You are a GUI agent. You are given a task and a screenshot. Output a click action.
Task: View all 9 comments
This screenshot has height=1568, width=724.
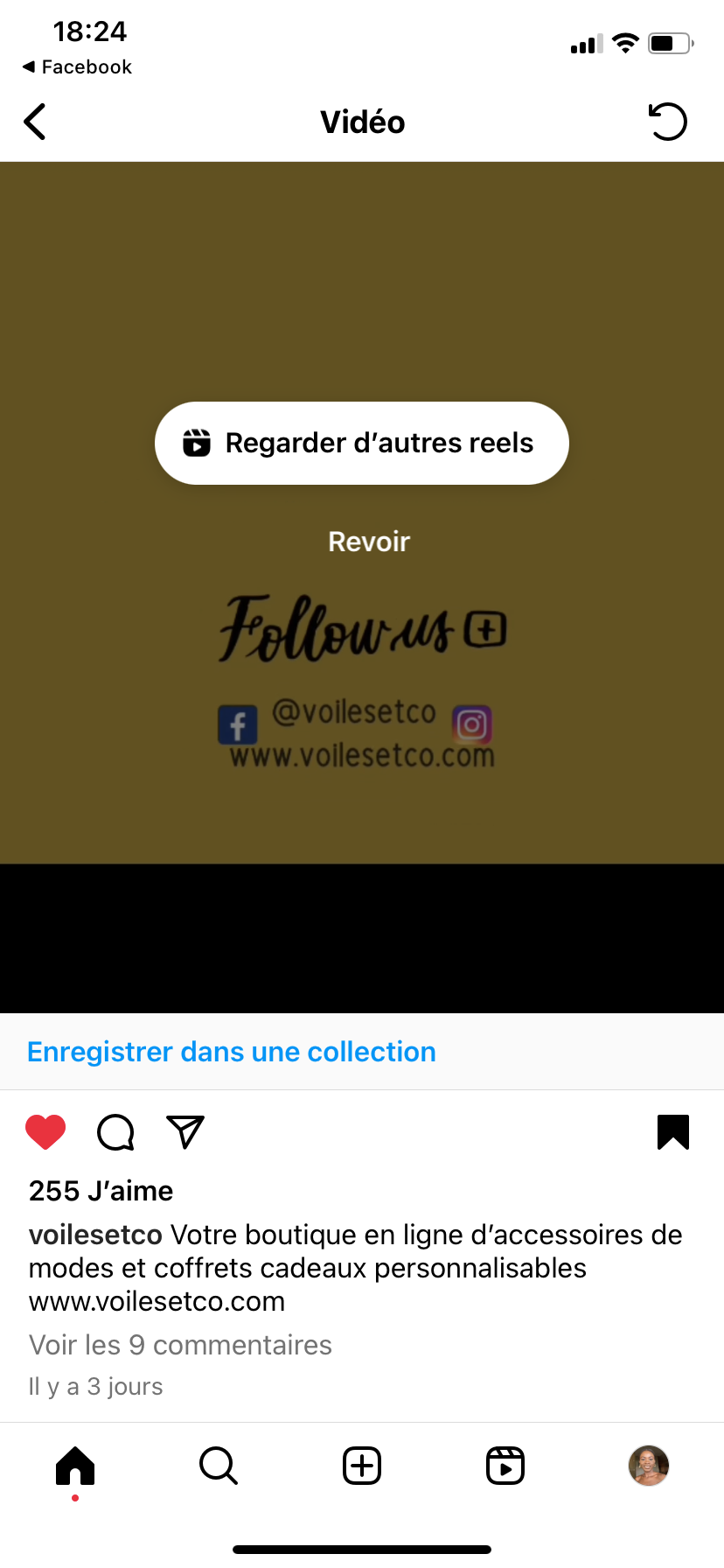click(x=180, y=1345)
